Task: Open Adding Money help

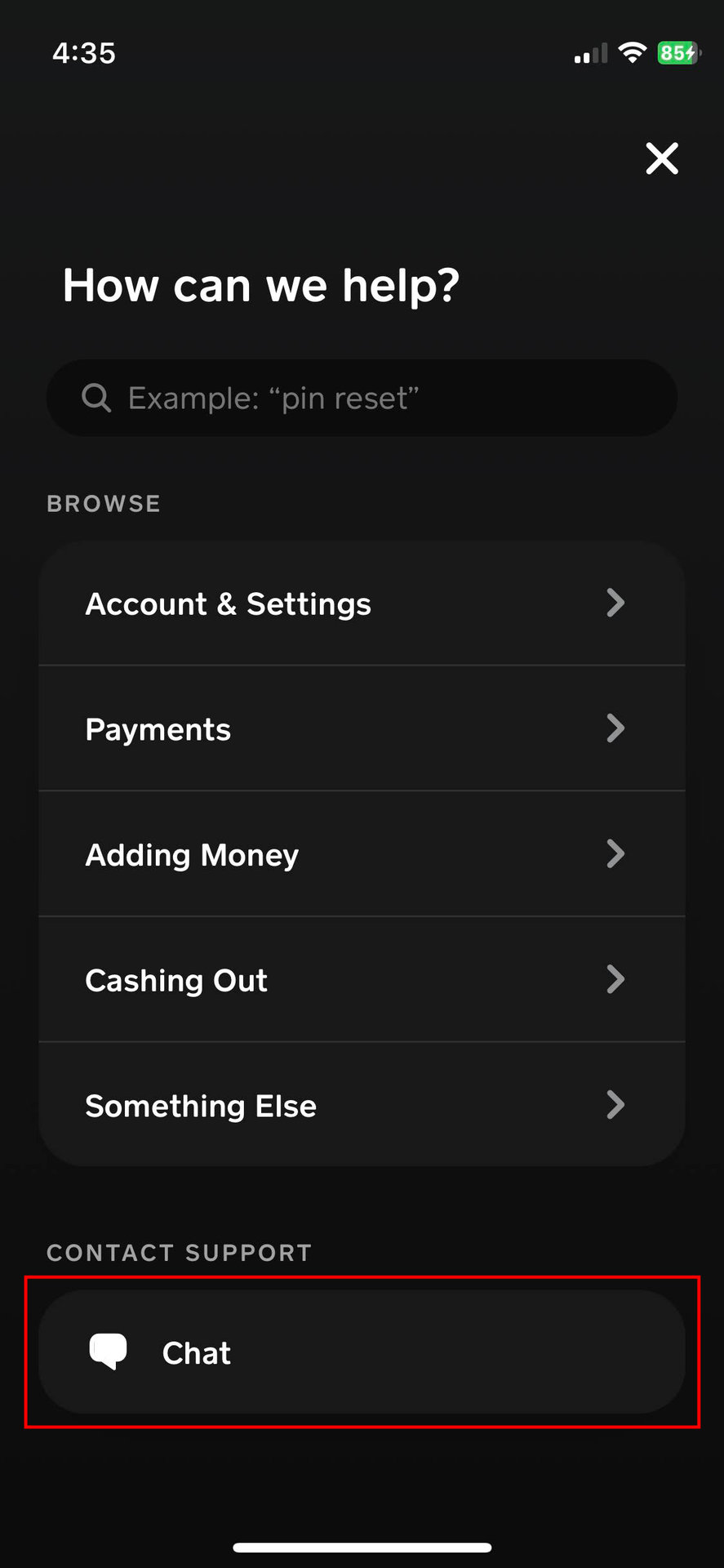Action: pyautogui.click(x=362, y=855)
